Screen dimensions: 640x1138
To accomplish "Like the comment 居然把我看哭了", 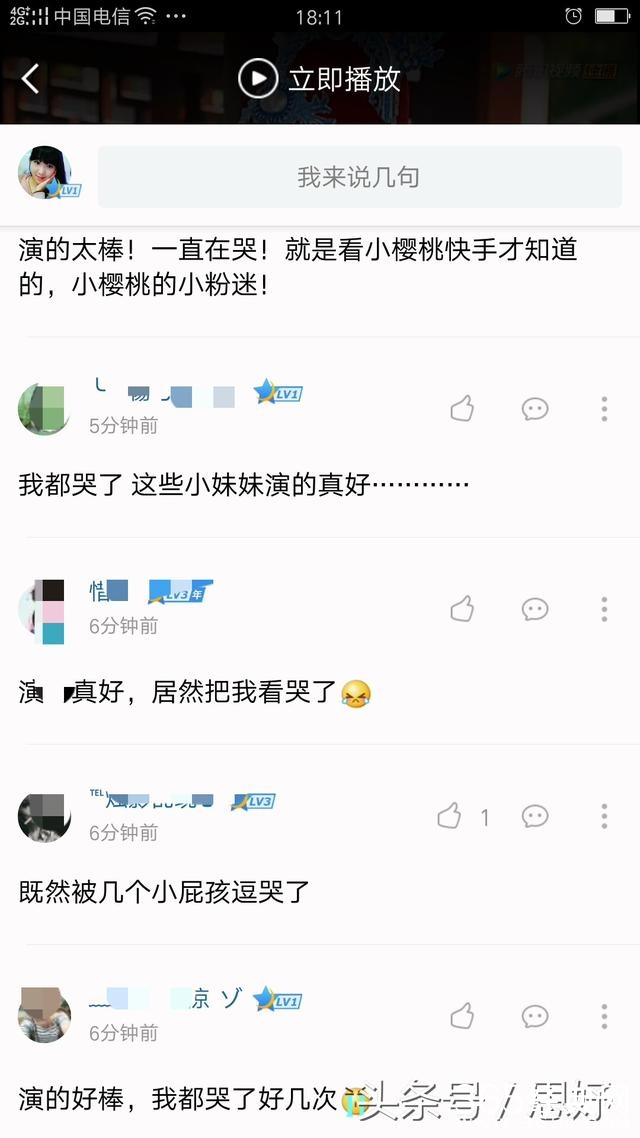I will click(x=462, y=608).
